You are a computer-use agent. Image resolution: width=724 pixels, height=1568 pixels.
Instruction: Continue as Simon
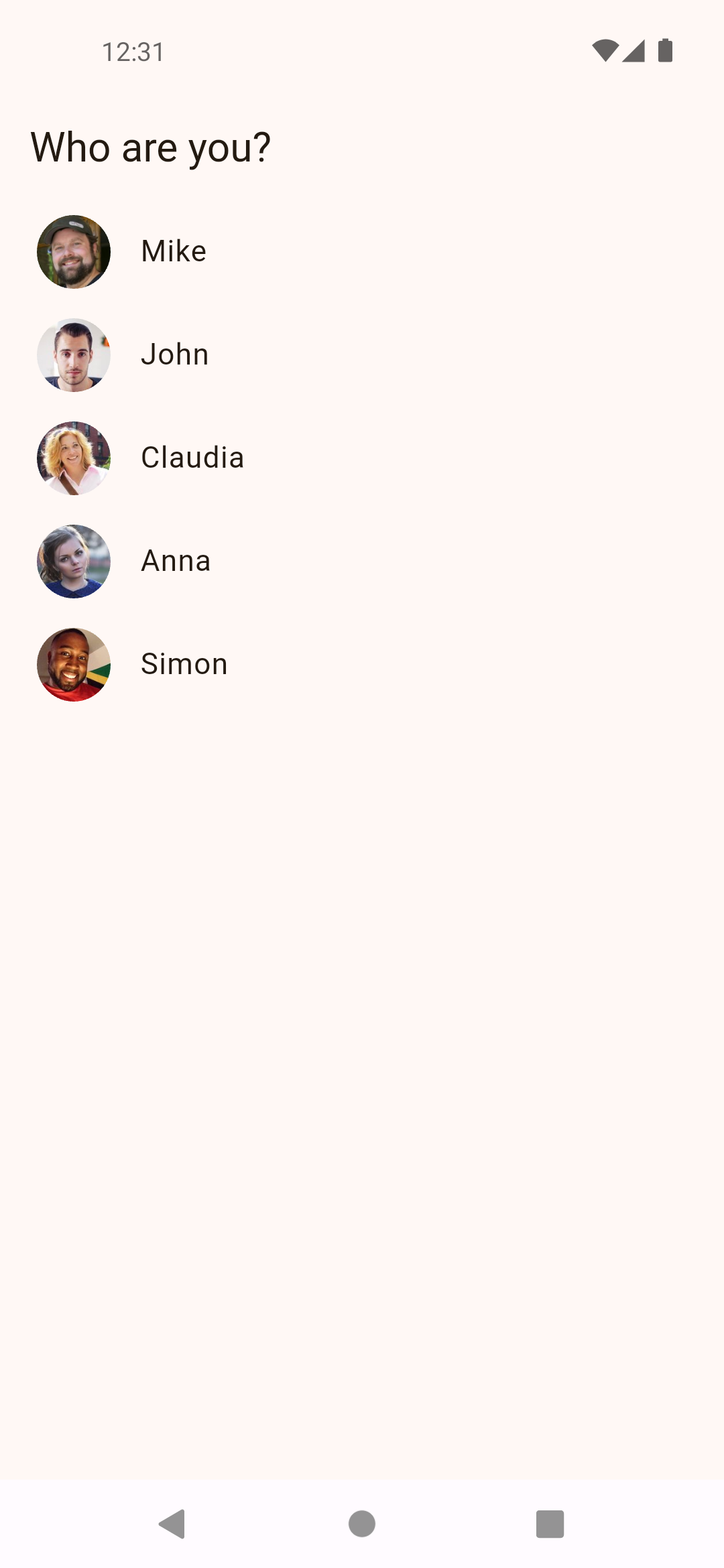184,665
